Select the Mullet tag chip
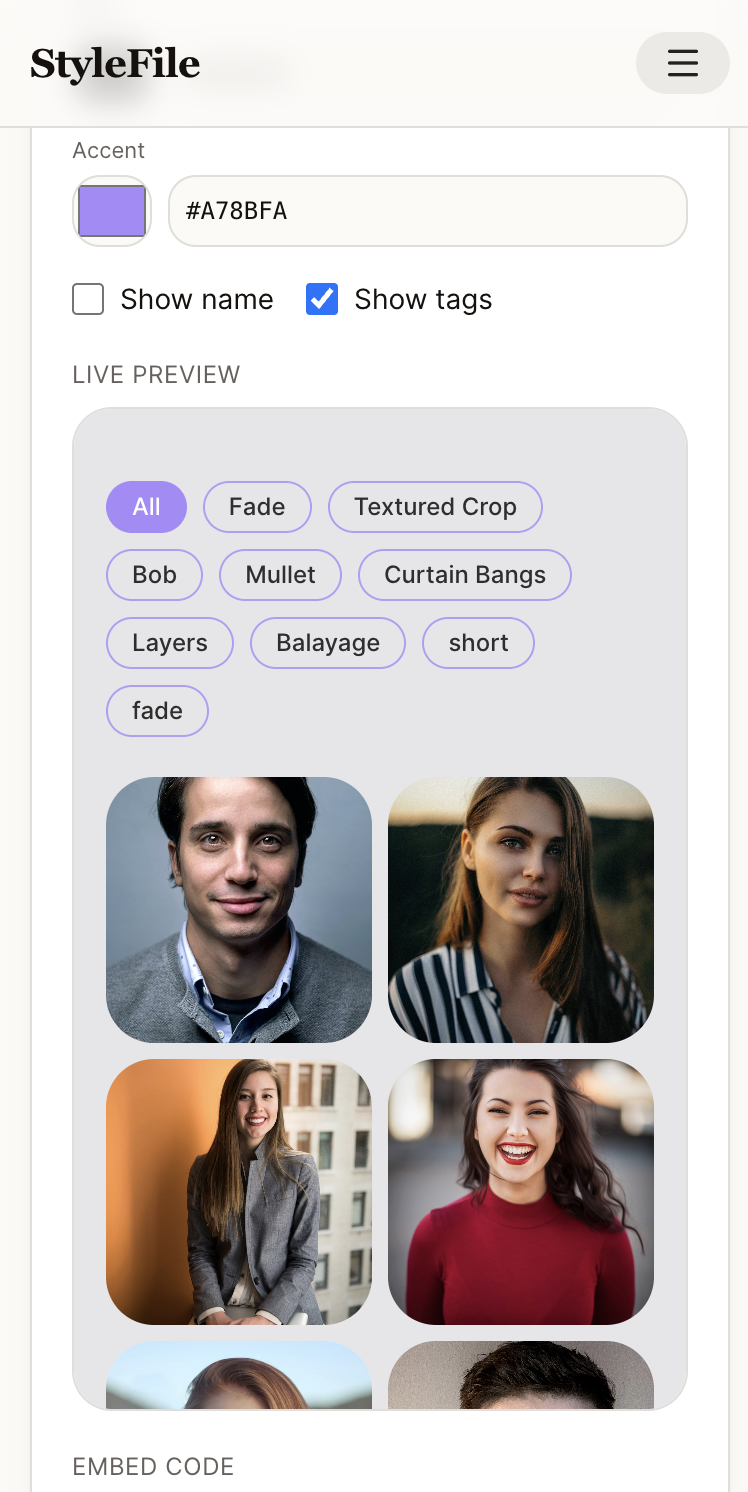This screenshot has width=748, height=1492. [x=280, y=575]
